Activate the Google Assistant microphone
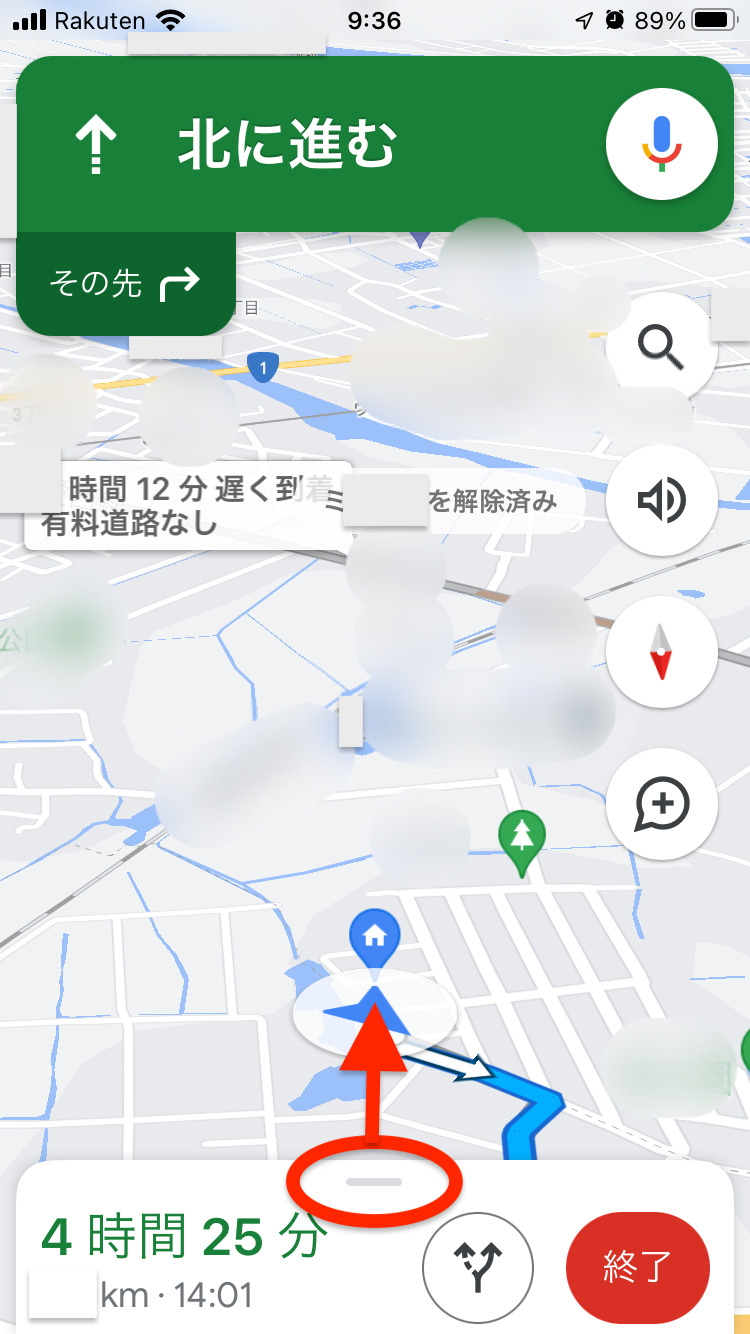Viewport: 750px width, 1334px height. 661,145
